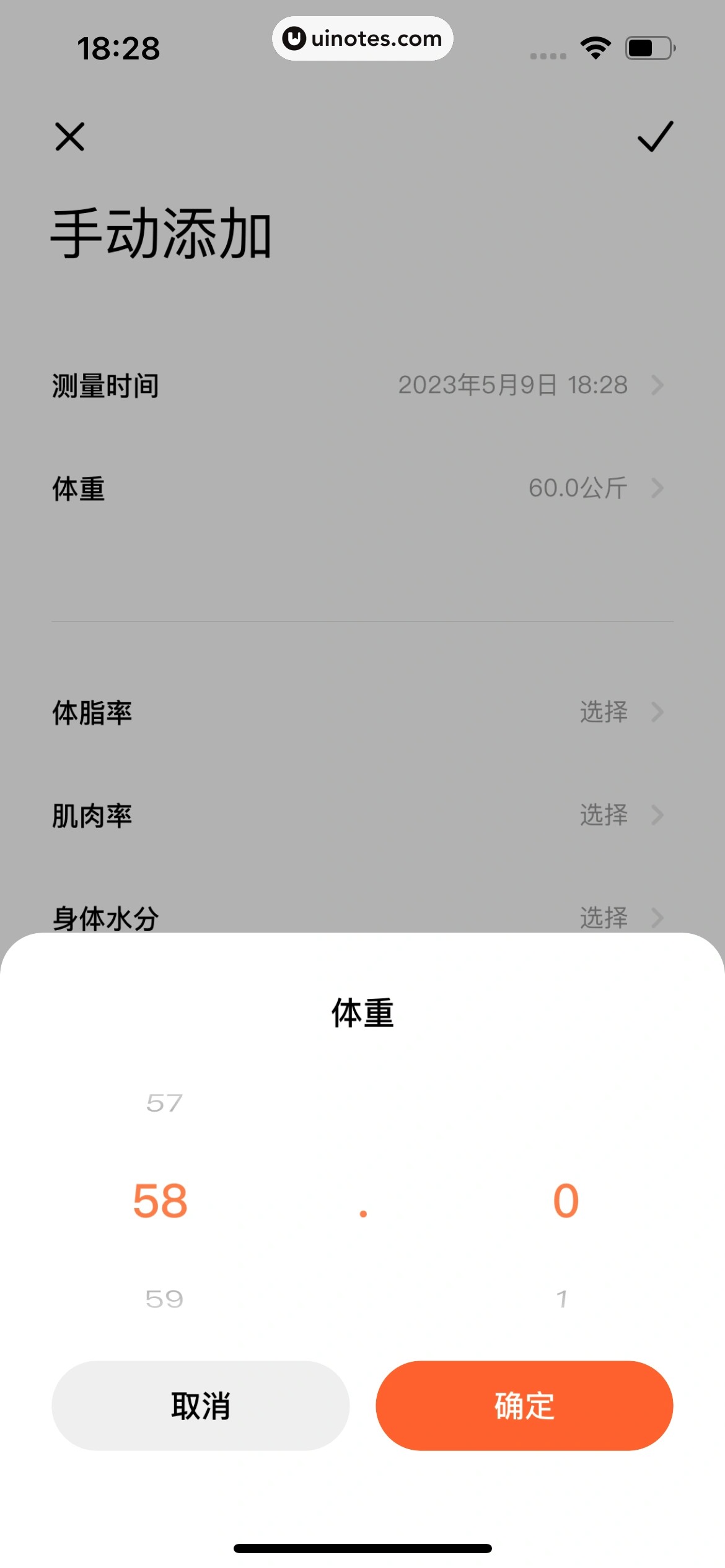The height and width of the screenshot is (1568, 725).
Task: Open the 体重 60.0公斤 row
Action: pos(362,489)
